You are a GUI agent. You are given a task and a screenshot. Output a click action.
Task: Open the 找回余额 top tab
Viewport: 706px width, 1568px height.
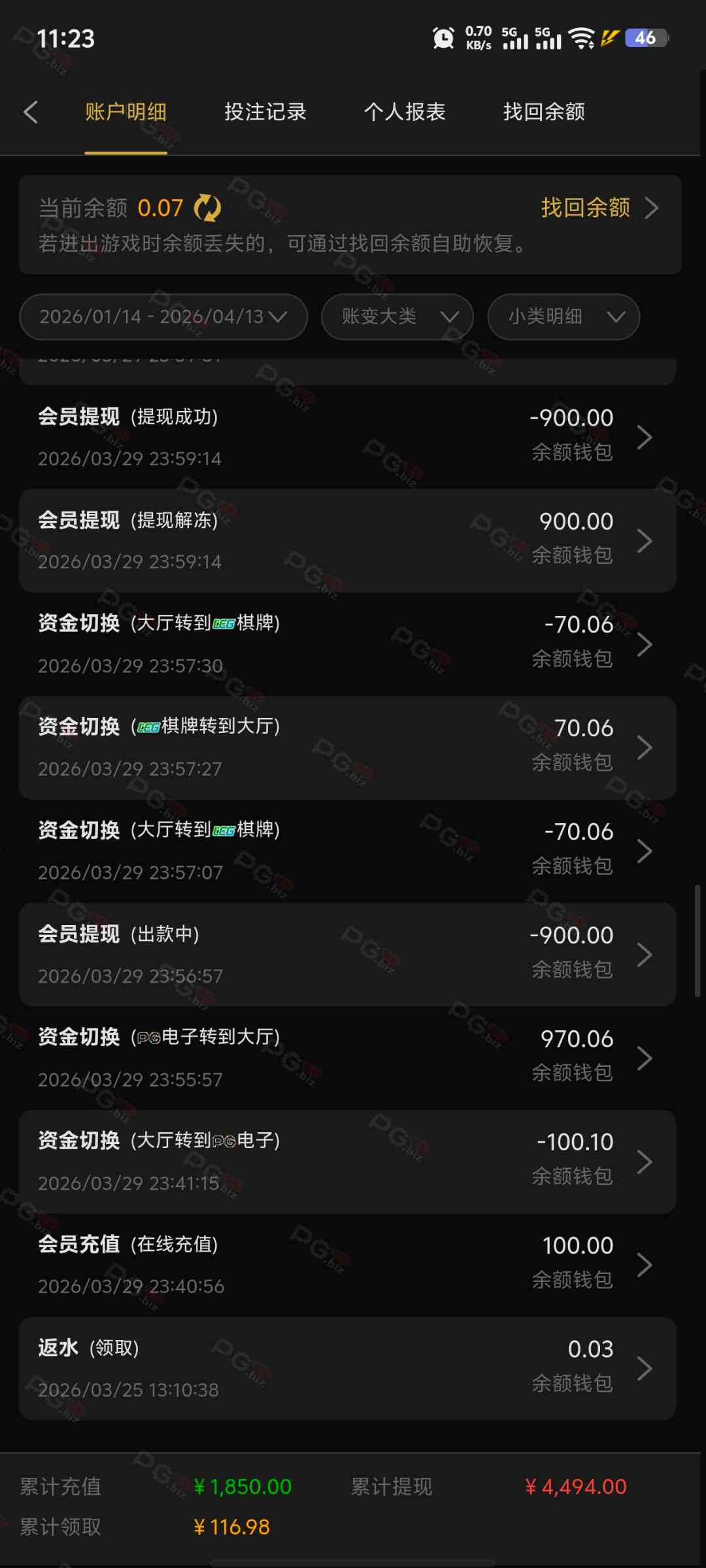click(544, 112)
